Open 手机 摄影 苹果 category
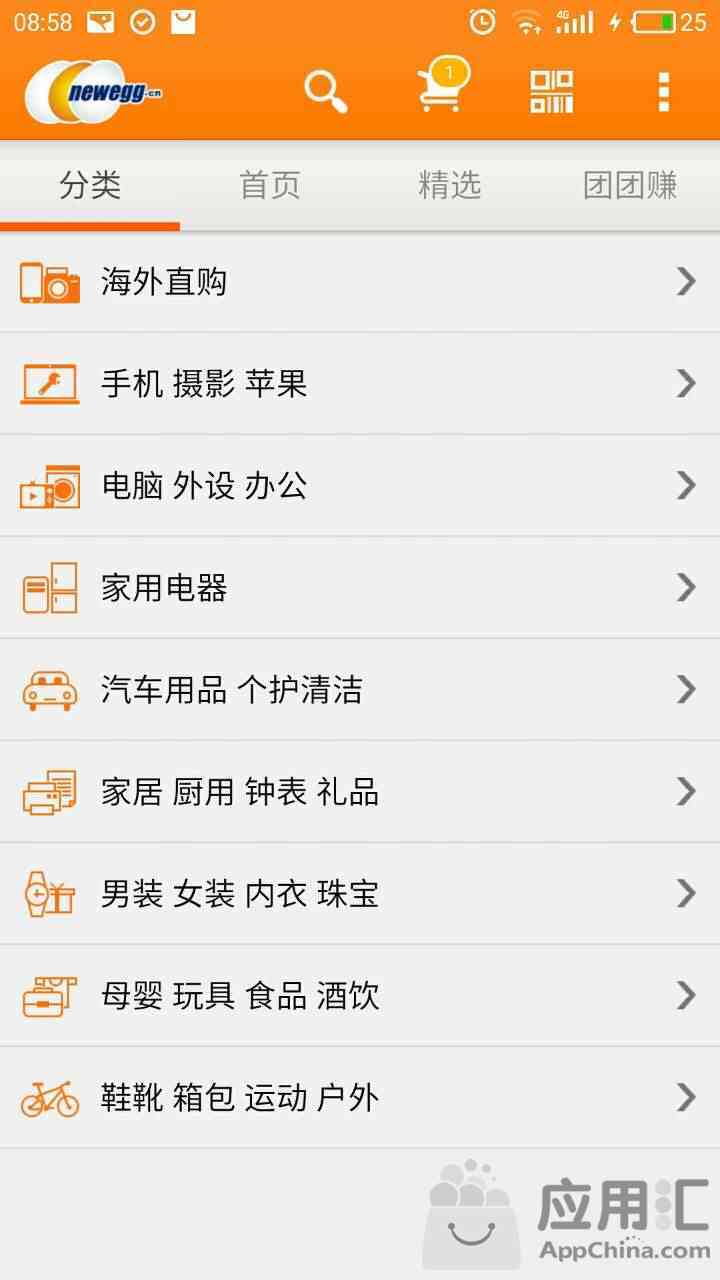This screenshot has height=1280, width=720. [360, 384]
